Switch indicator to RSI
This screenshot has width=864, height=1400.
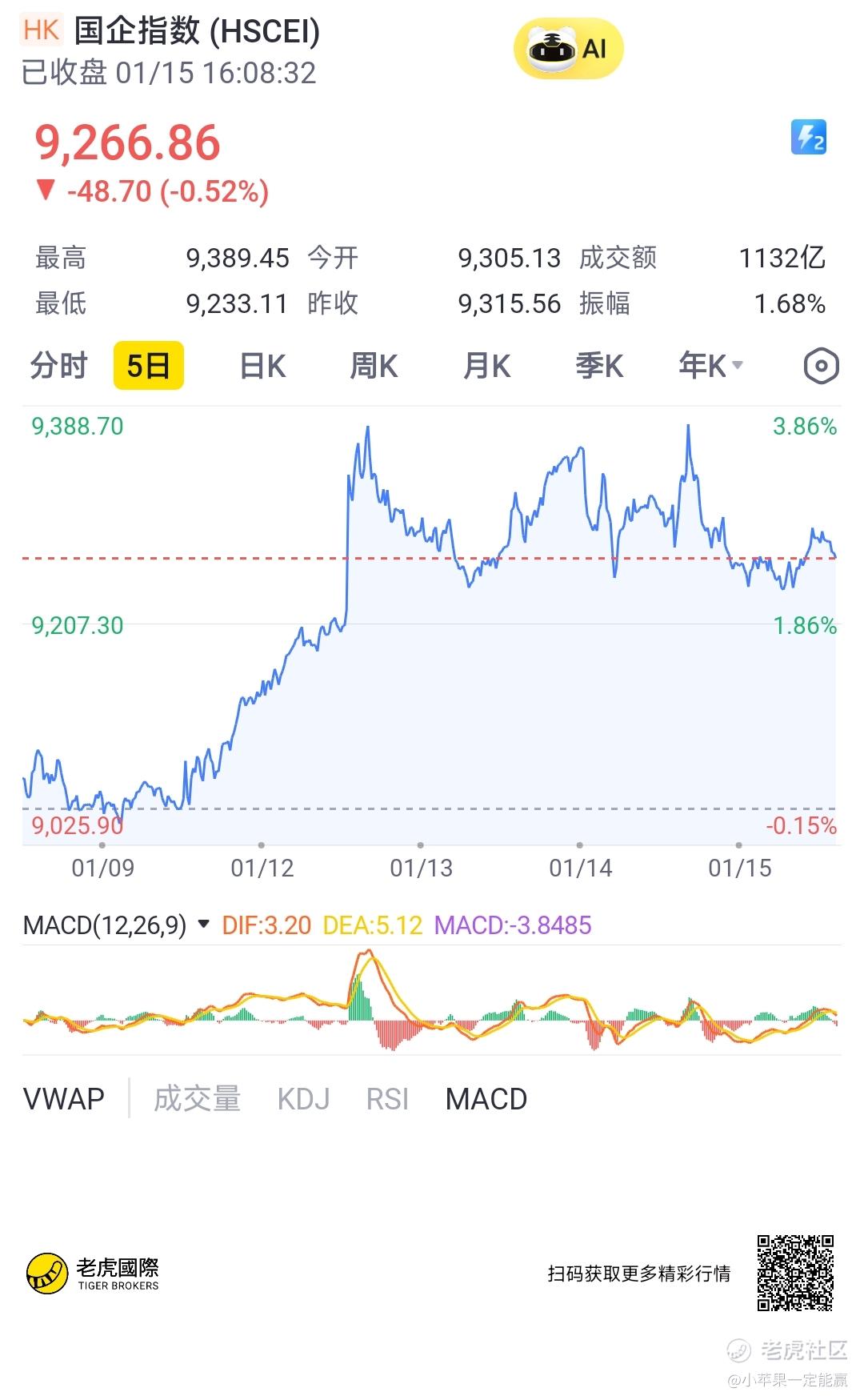click(387, 1099)
